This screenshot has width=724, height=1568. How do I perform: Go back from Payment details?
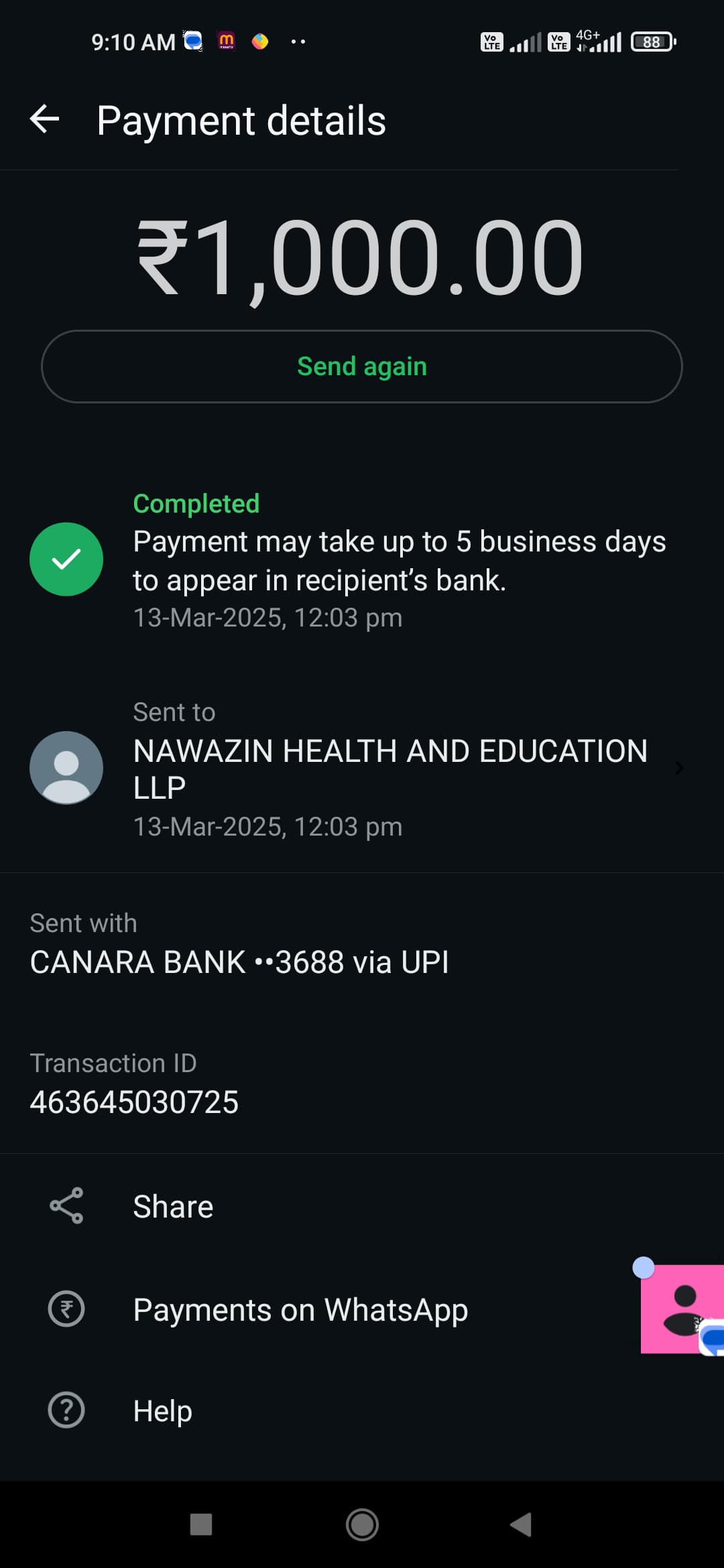tap(45, 120)
